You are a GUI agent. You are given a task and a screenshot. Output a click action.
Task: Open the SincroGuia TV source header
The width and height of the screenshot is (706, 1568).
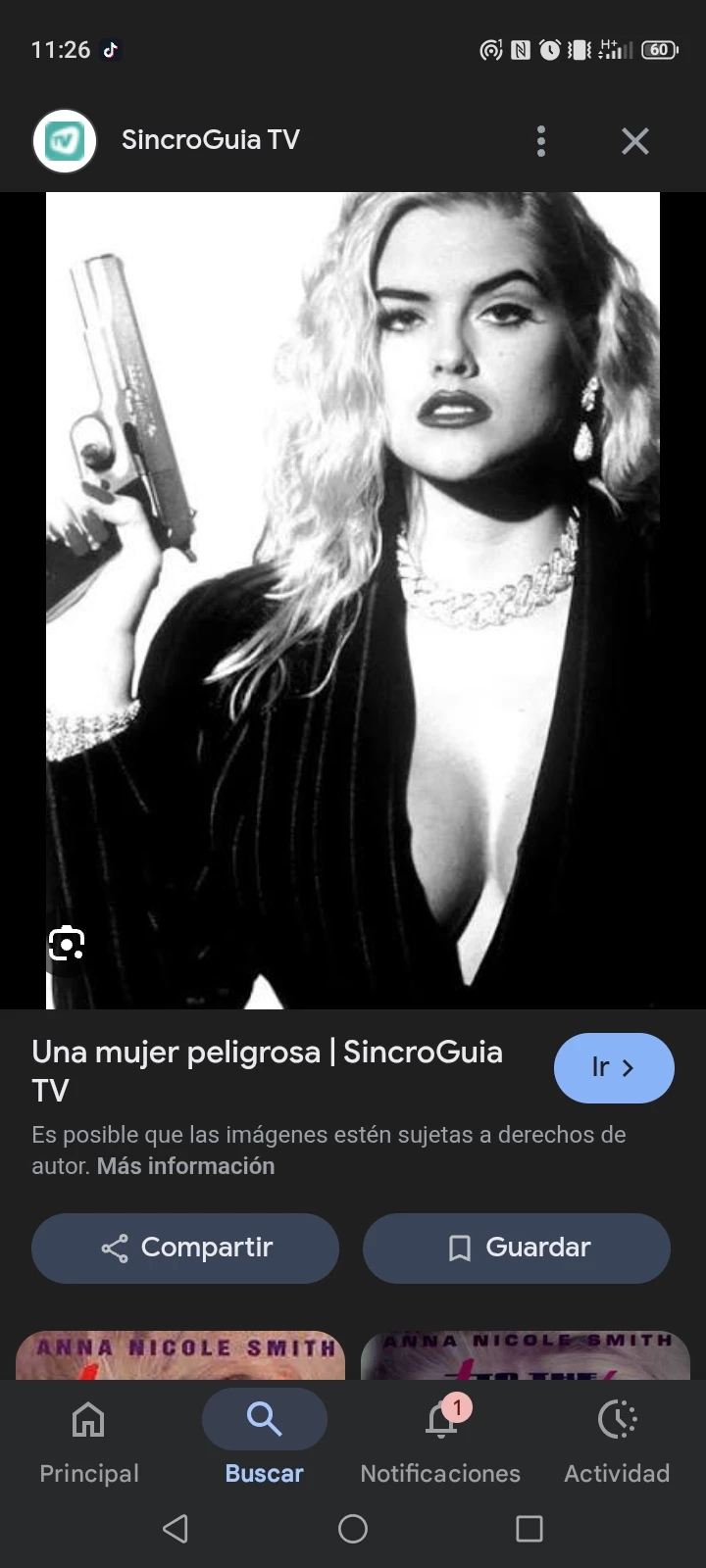210,140
